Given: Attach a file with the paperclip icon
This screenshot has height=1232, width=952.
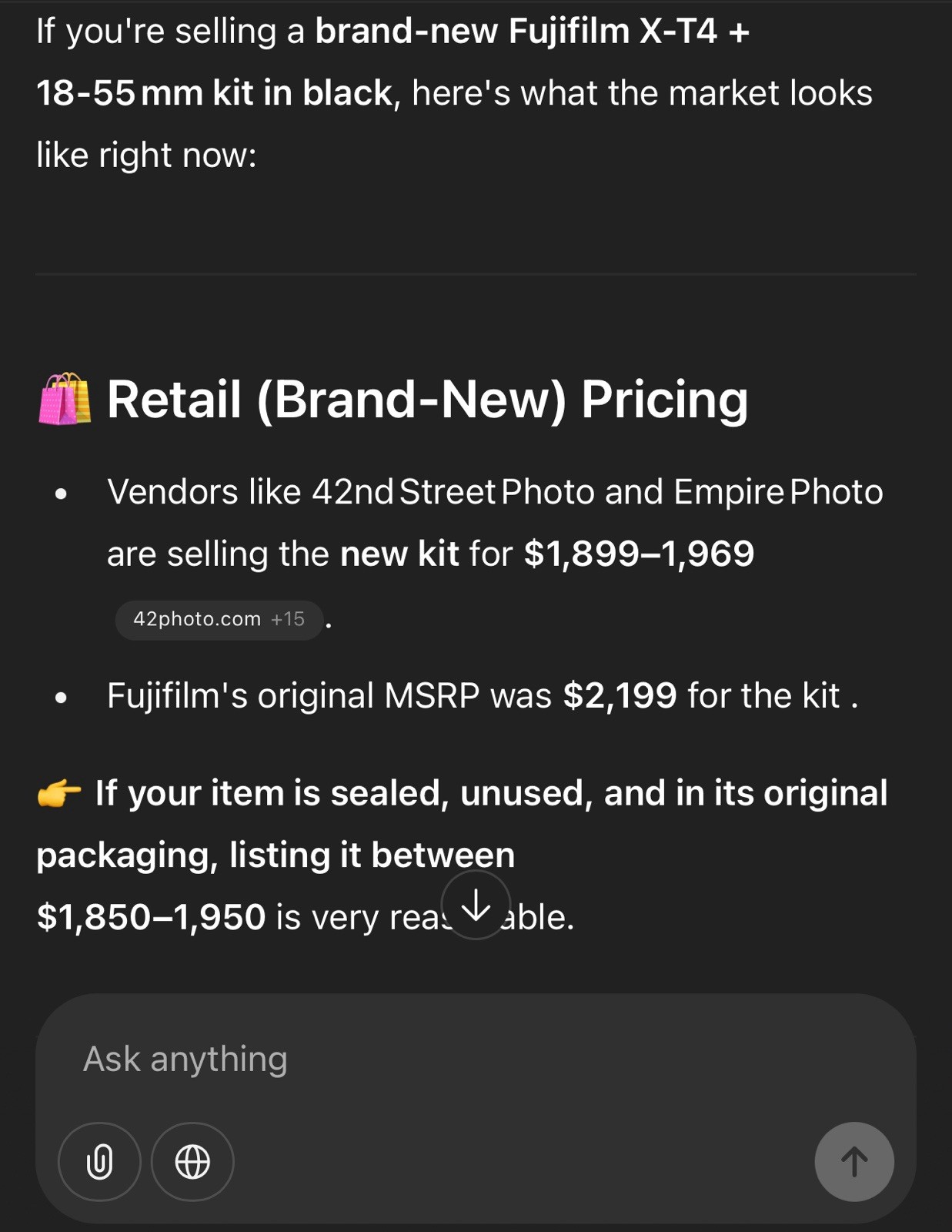Looking at the screenshot, I should click(100, 1161).
